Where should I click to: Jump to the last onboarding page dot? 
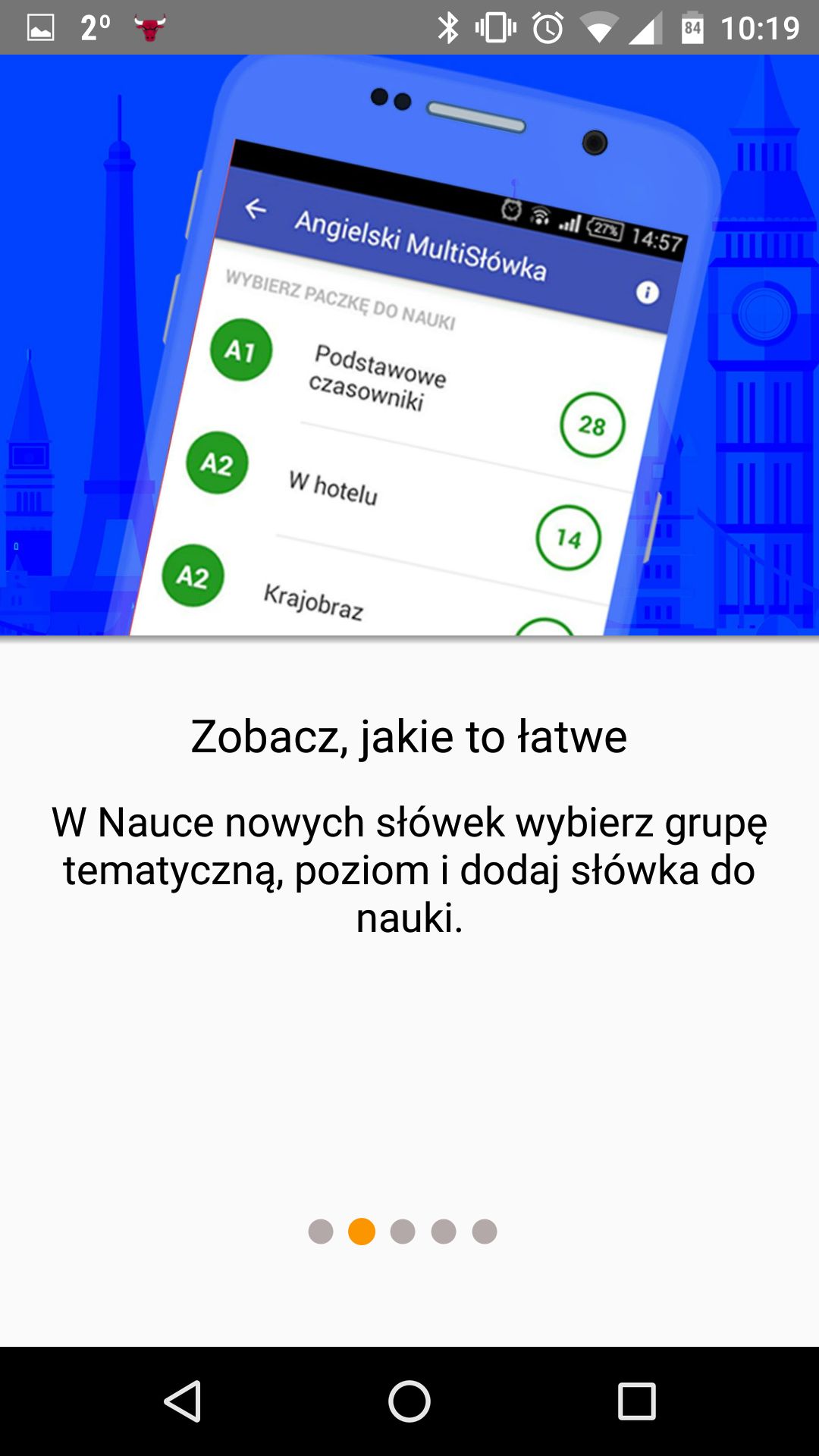(x=485, y=1232)
